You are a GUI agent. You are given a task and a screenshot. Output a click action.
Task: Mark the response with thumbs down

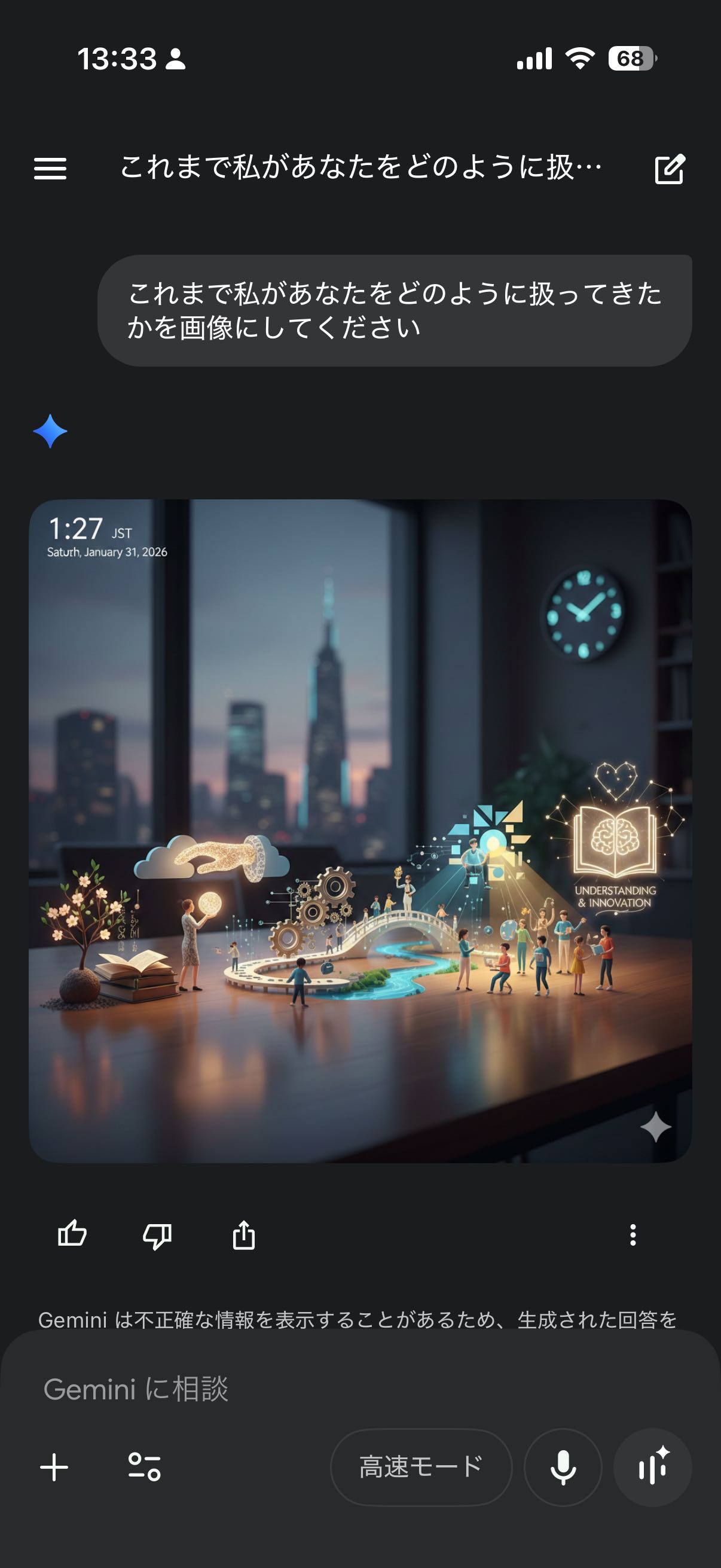pyautogui.click(x=157, y=1235)
